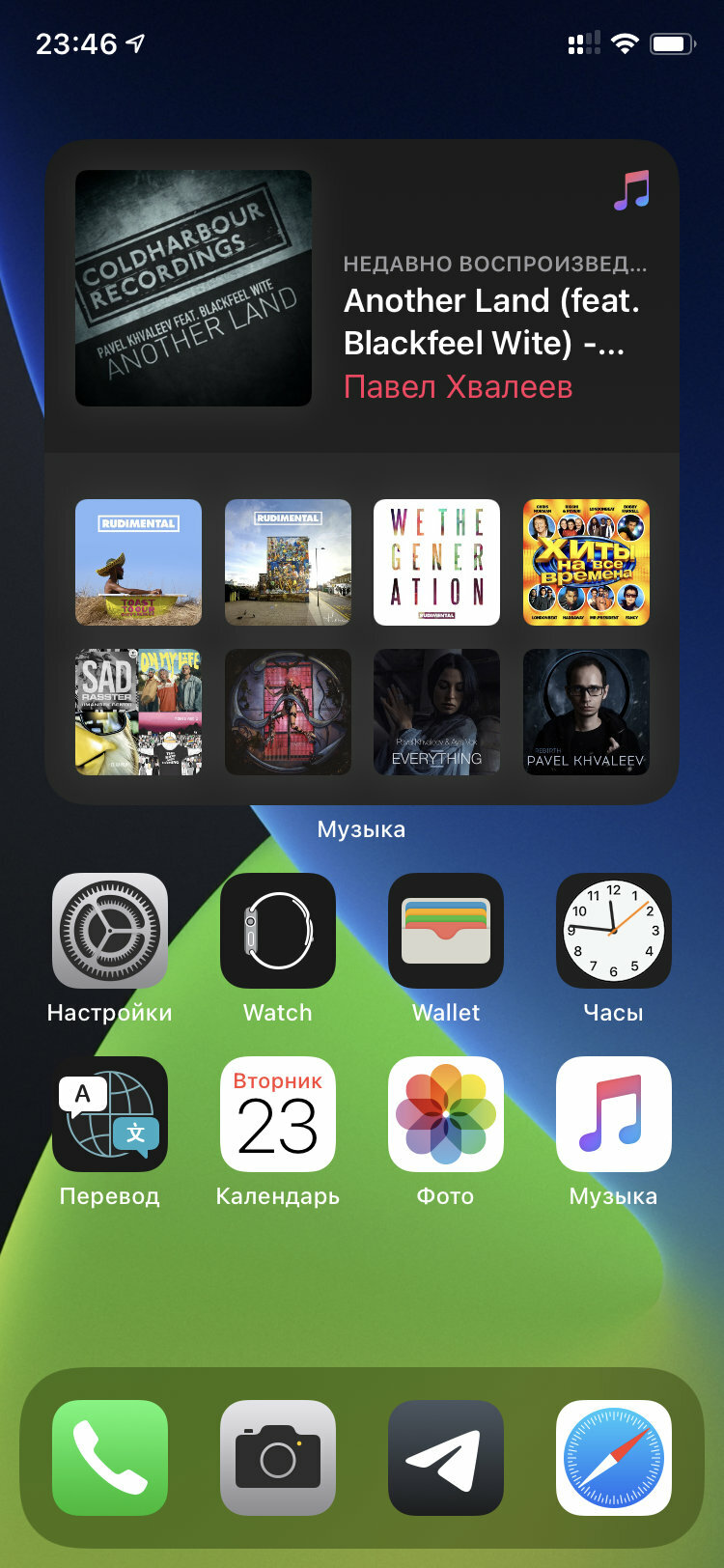Open the Phone app in dock
The height and width of the screenshot is (1568, 724).
click(110, 1458)
